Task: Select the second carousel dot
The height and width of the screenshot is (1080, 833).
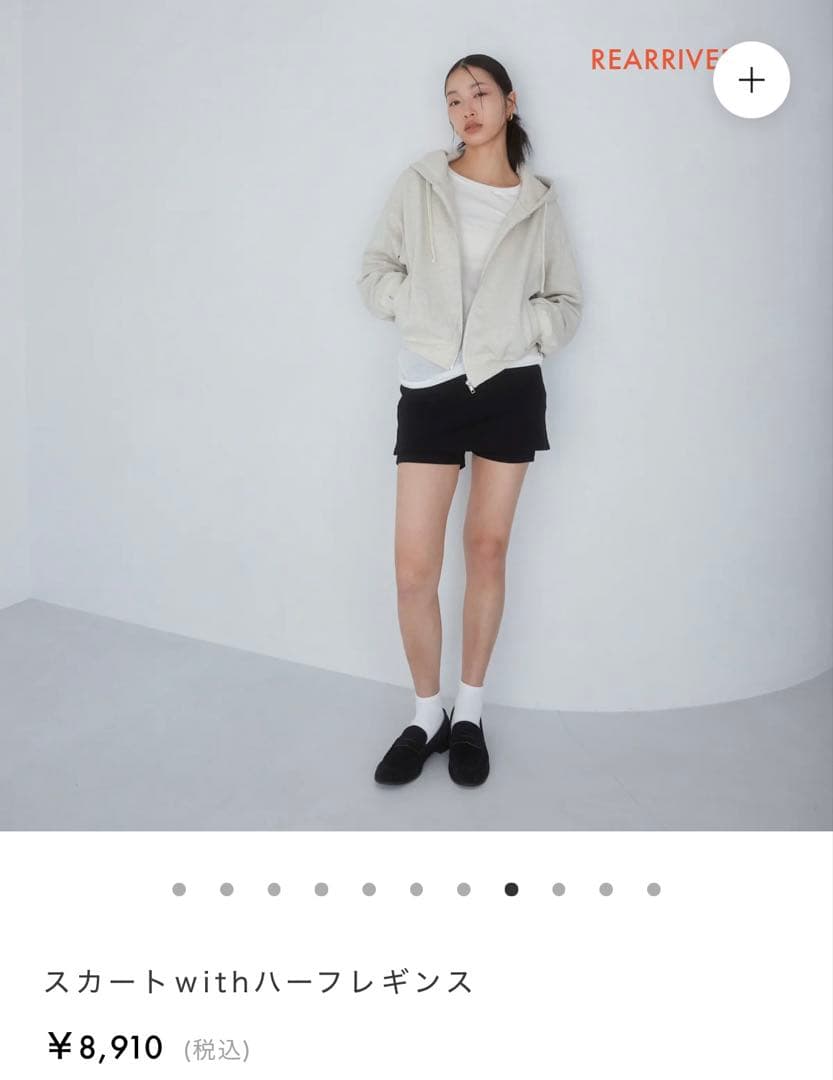Action: (227, 887)
